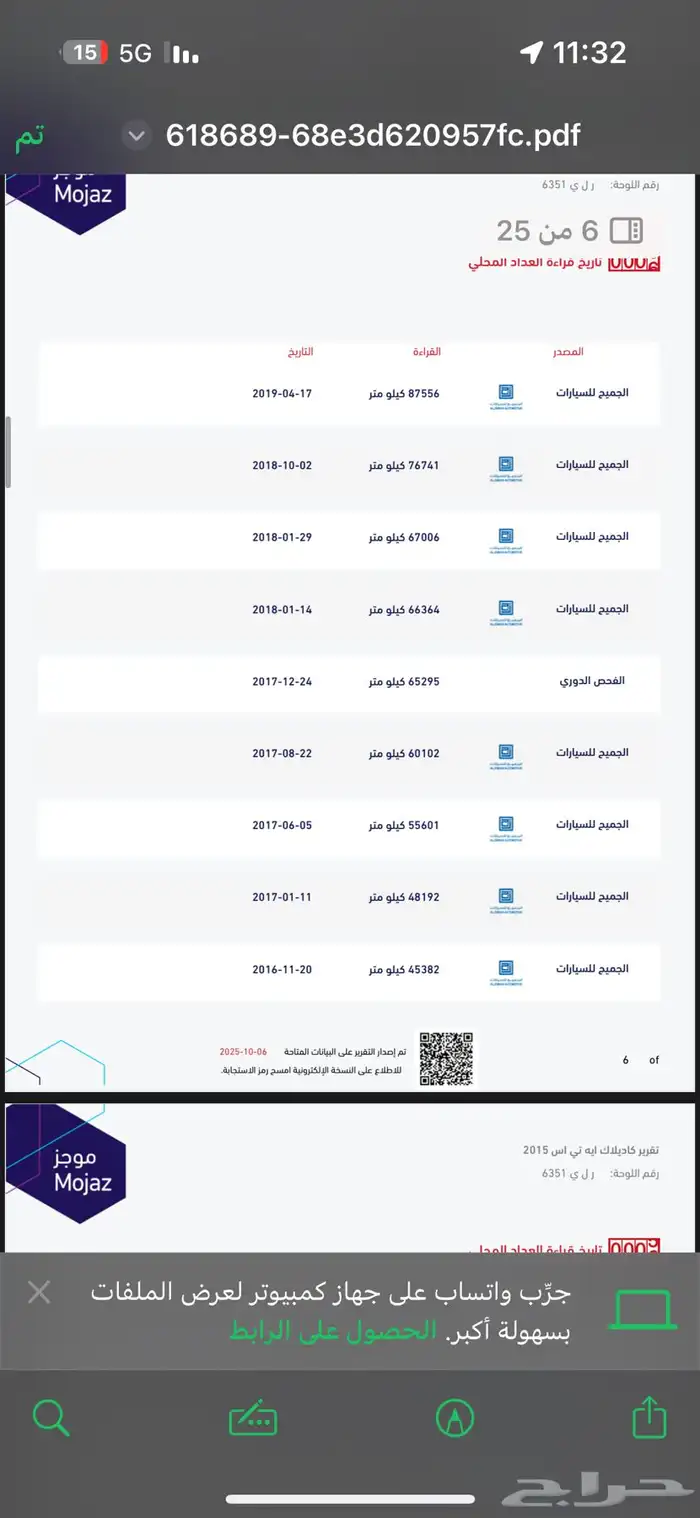Expand the file name dropdown chevron
This screenshot has height=1518, width=700.
(137, 135)
